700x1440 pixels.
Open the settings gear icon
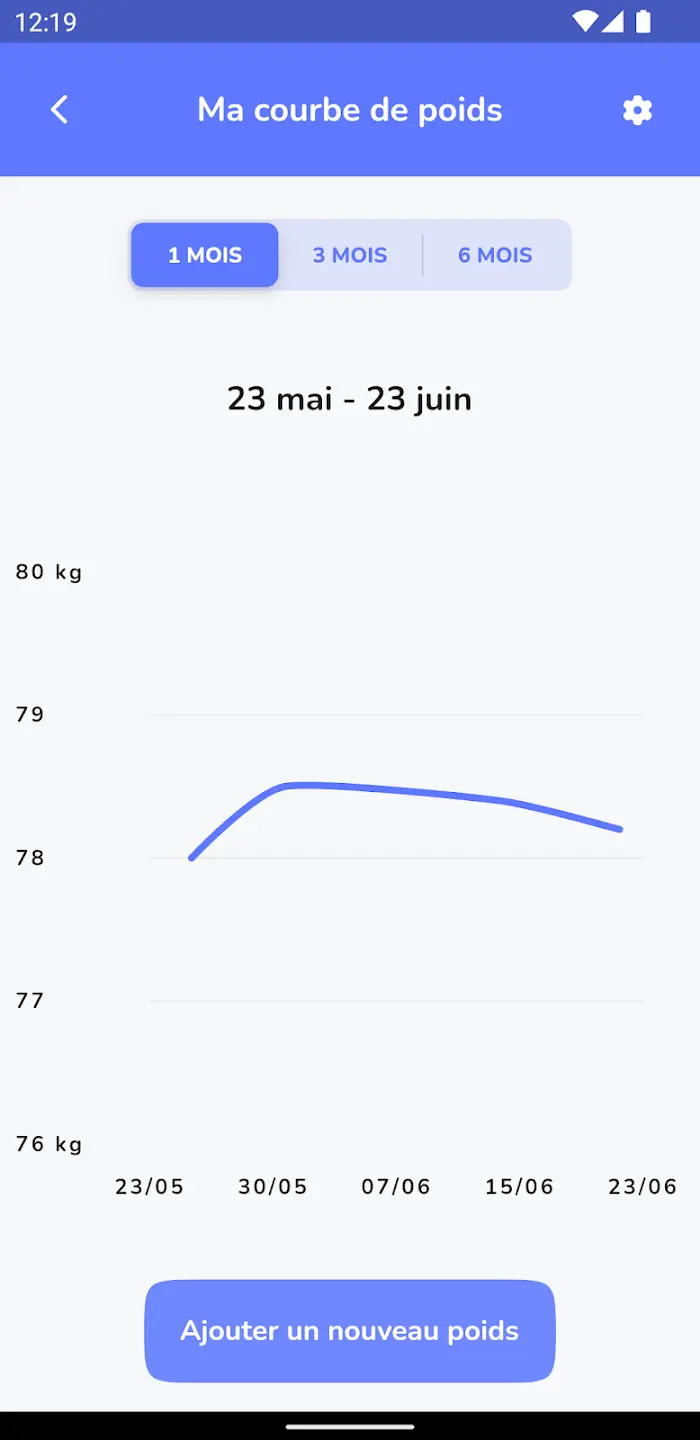(637, 110)
